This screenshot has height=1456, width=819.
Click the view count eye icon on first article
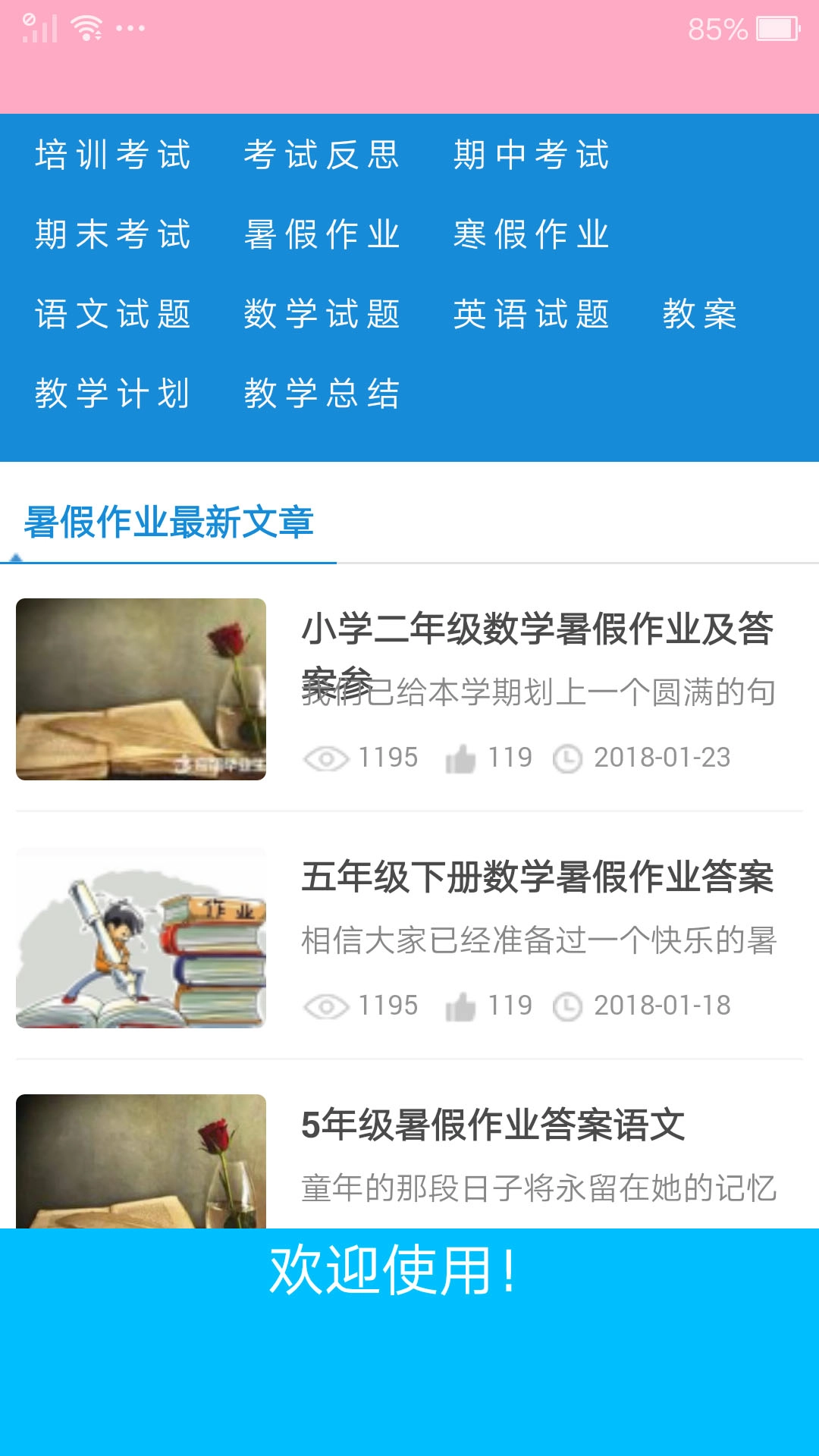[326, 757]
